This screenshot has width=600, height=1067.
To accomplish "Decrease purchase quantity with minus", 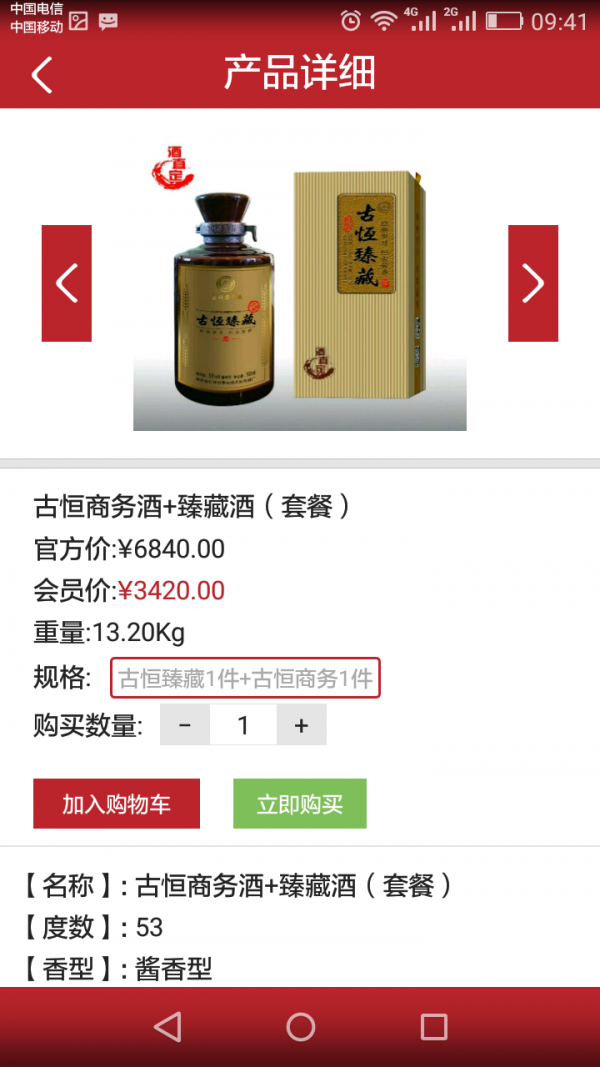I will pos(185,726).
